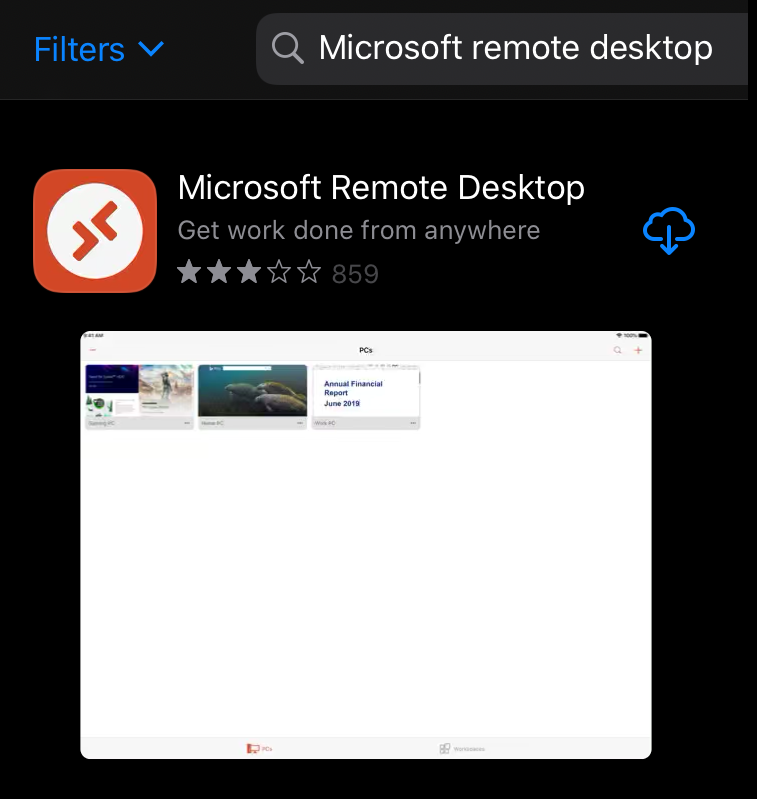Download Microsoft Remote Desktop via cloud icon
The height and width of the screenshot is (799, 757).
pos(668,231)
